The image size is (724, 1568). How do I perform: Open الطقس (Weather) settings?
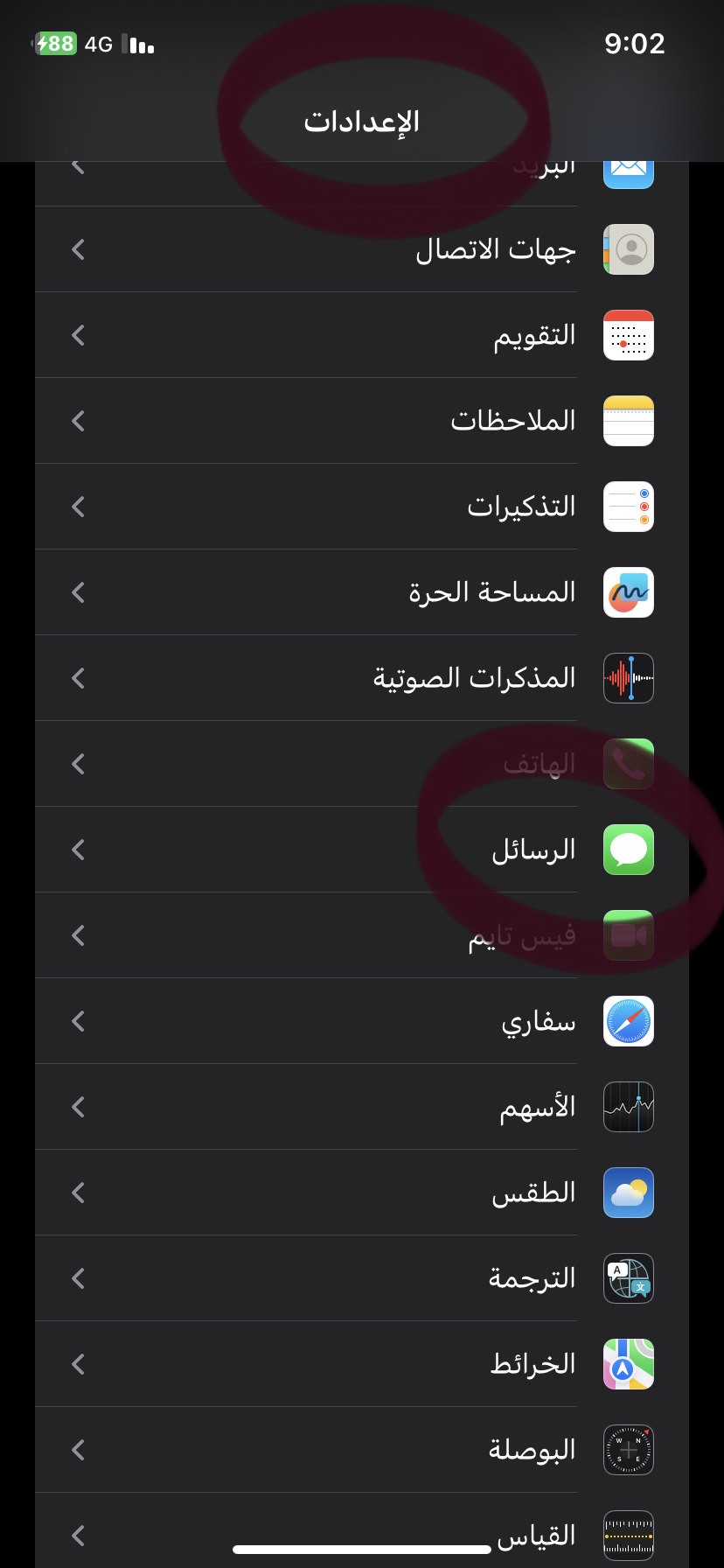(x=362, y=1193)
